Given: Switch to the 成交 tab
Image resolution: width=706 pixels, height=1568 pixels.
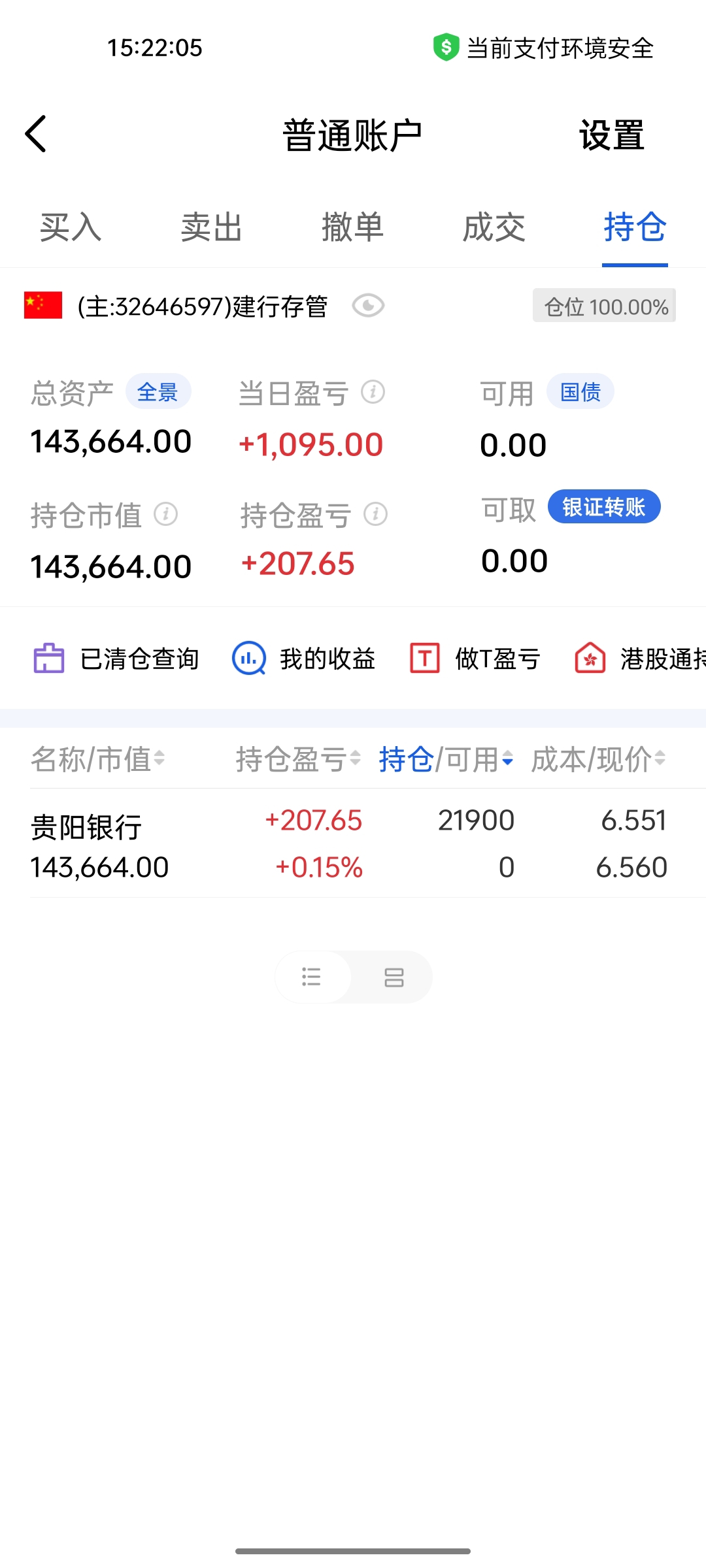Looking at the screenshot, I should [x=494, y=227].
